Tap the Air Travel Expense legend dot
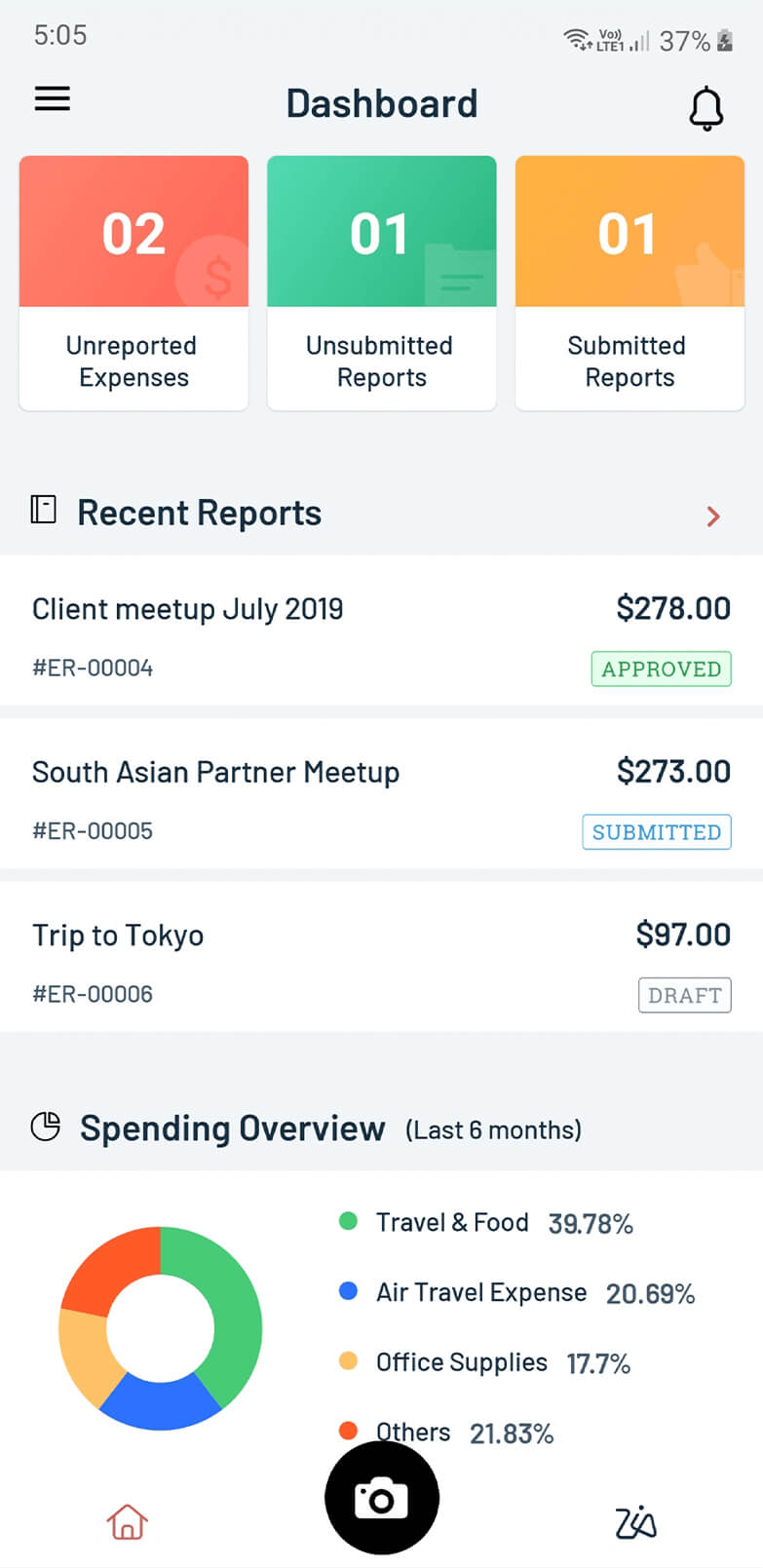This screenshot has height=1568, width=763. pos(348,1290)
